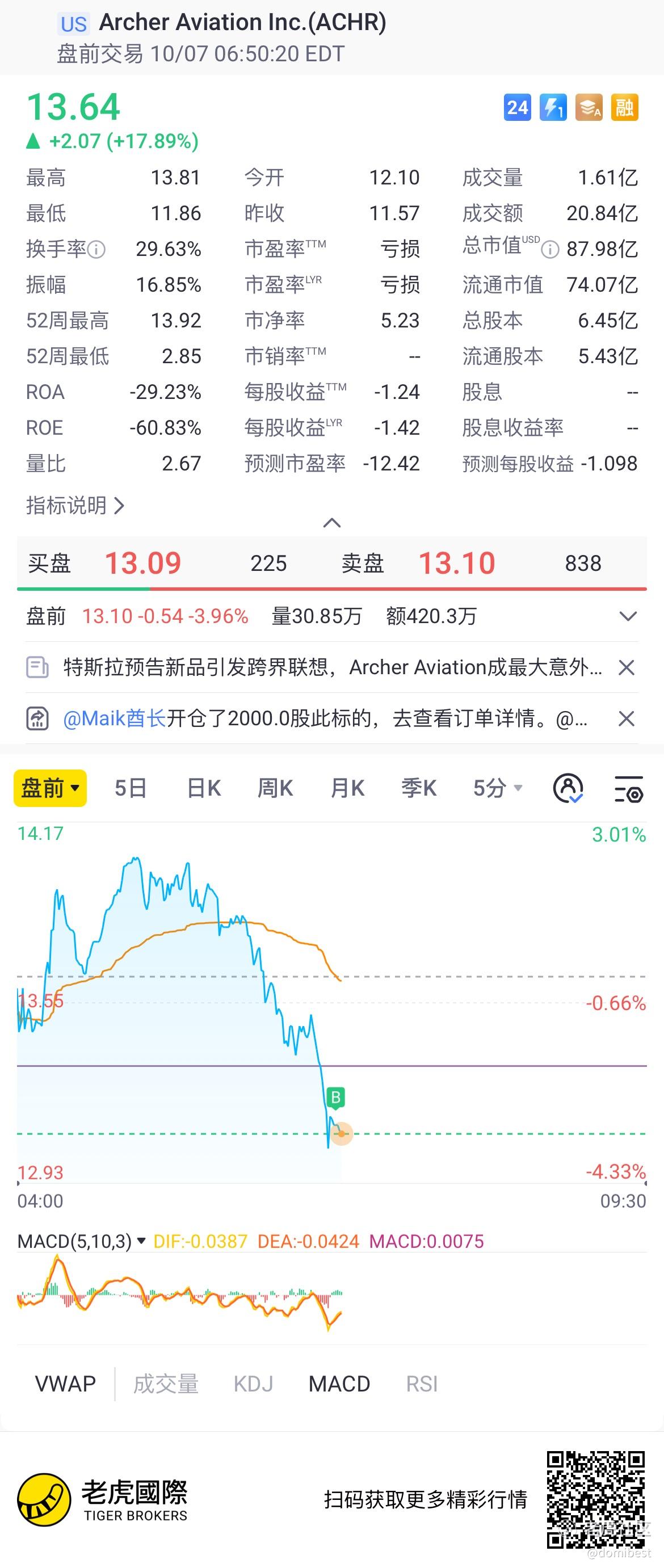Open 指标说明 indicator explanation

(75, 505)
